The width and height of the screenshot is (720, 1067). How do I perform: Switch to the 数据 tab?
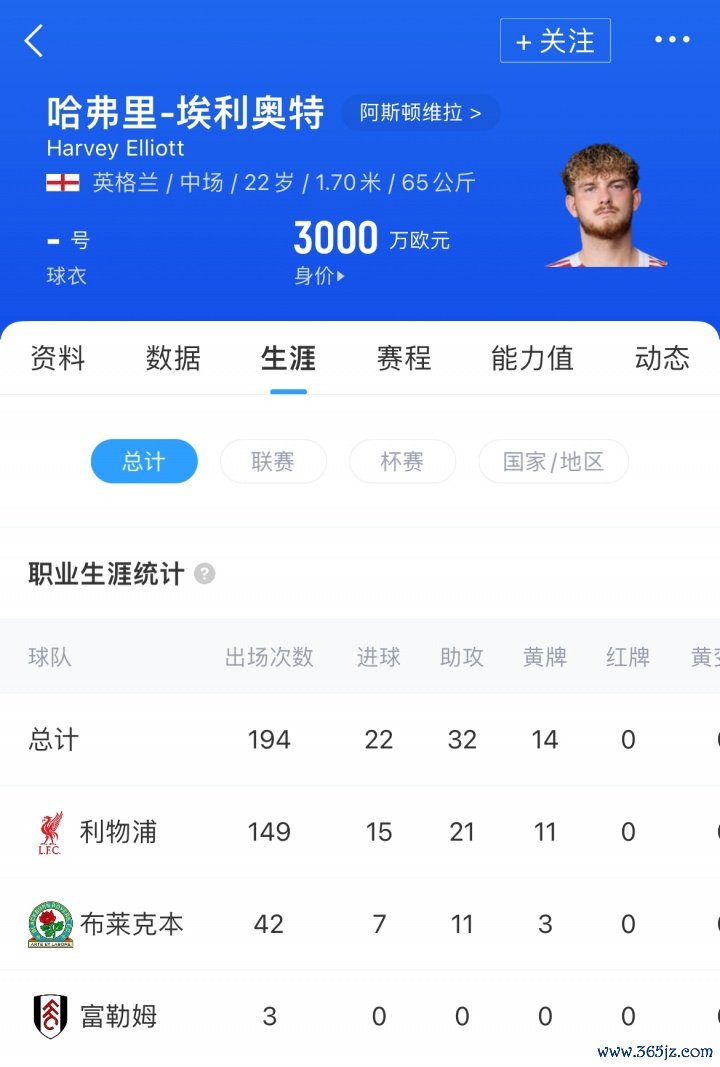click(173, 358)
